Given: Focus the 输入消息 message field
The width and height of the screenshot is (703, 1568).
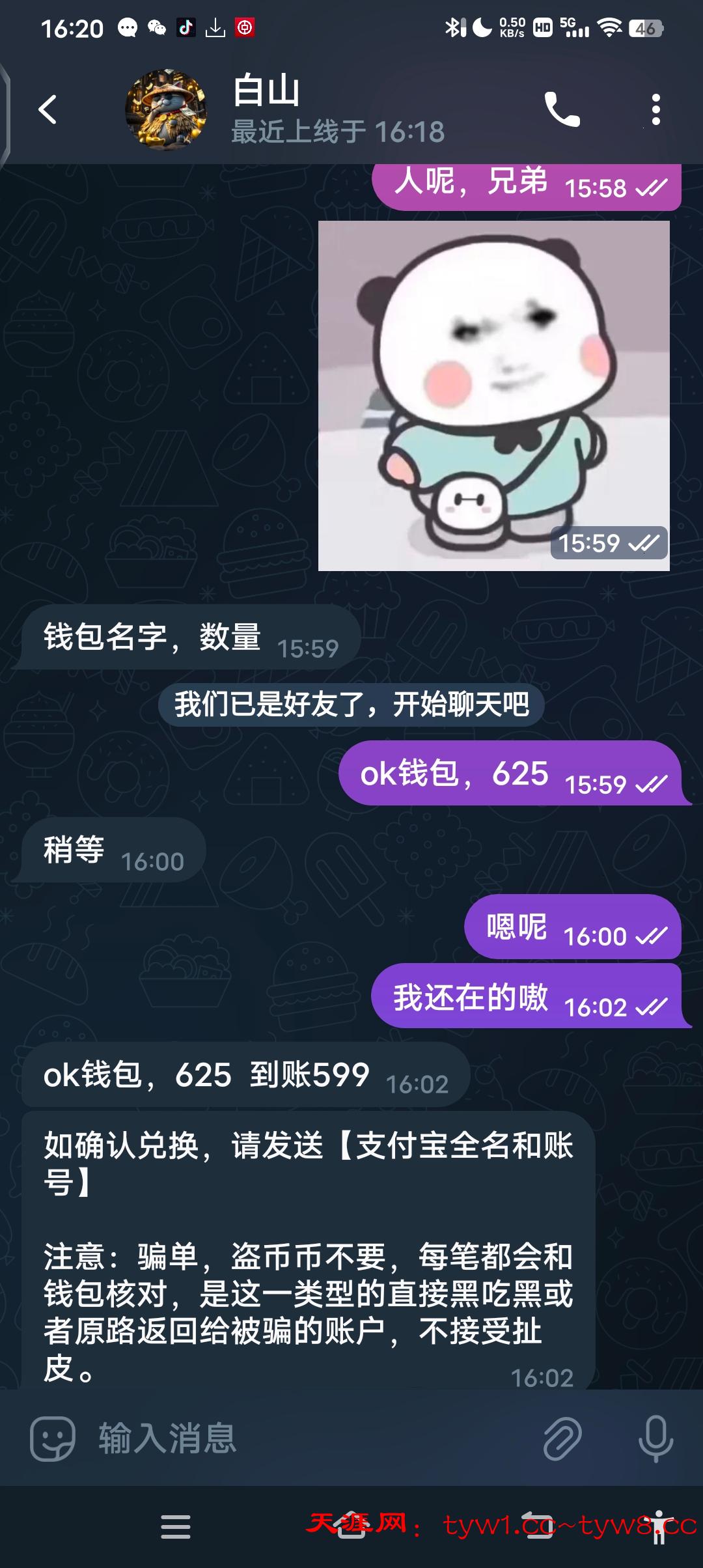Looking at the screenshot, I should click(312, 1438).
